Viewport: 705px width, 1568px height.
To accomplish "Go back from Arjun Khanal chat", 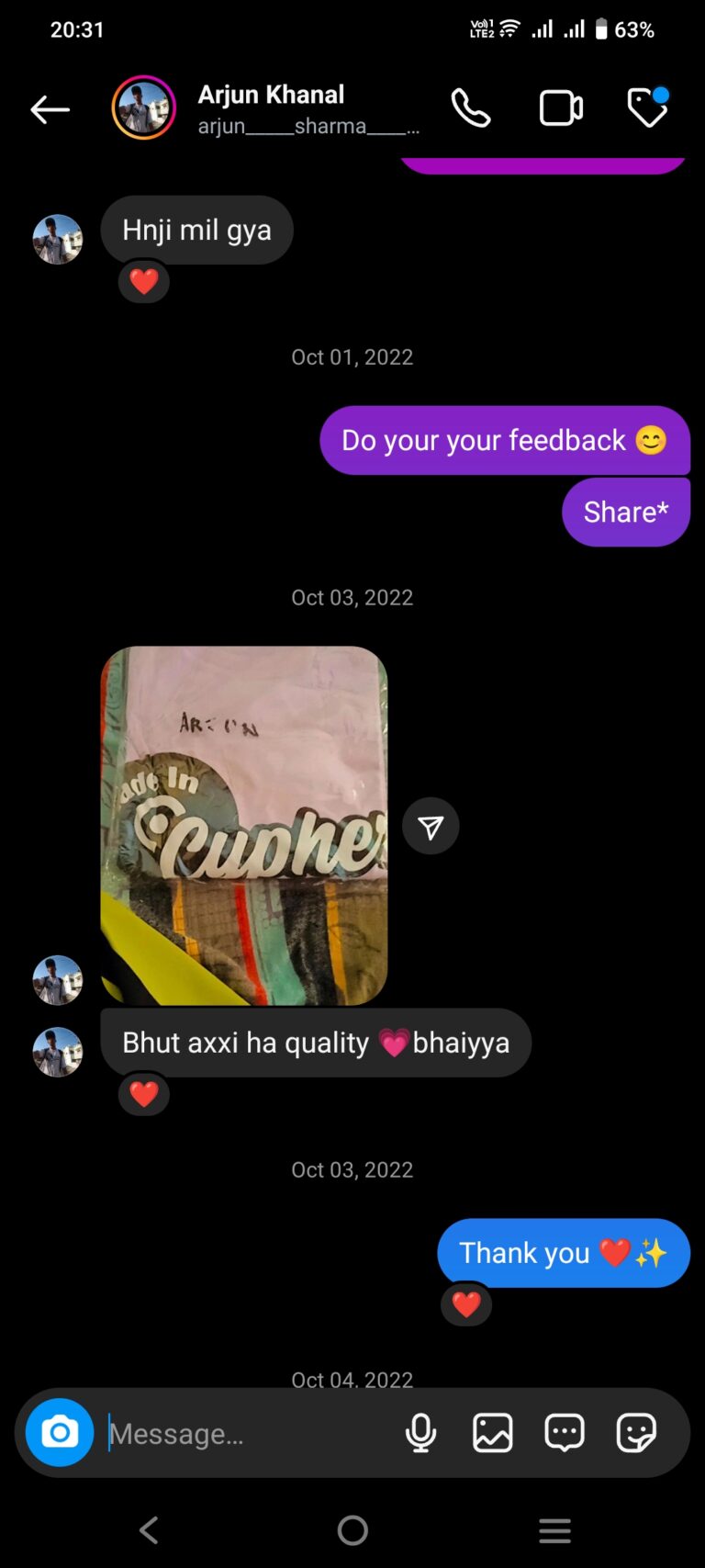I will pos(50,109).
